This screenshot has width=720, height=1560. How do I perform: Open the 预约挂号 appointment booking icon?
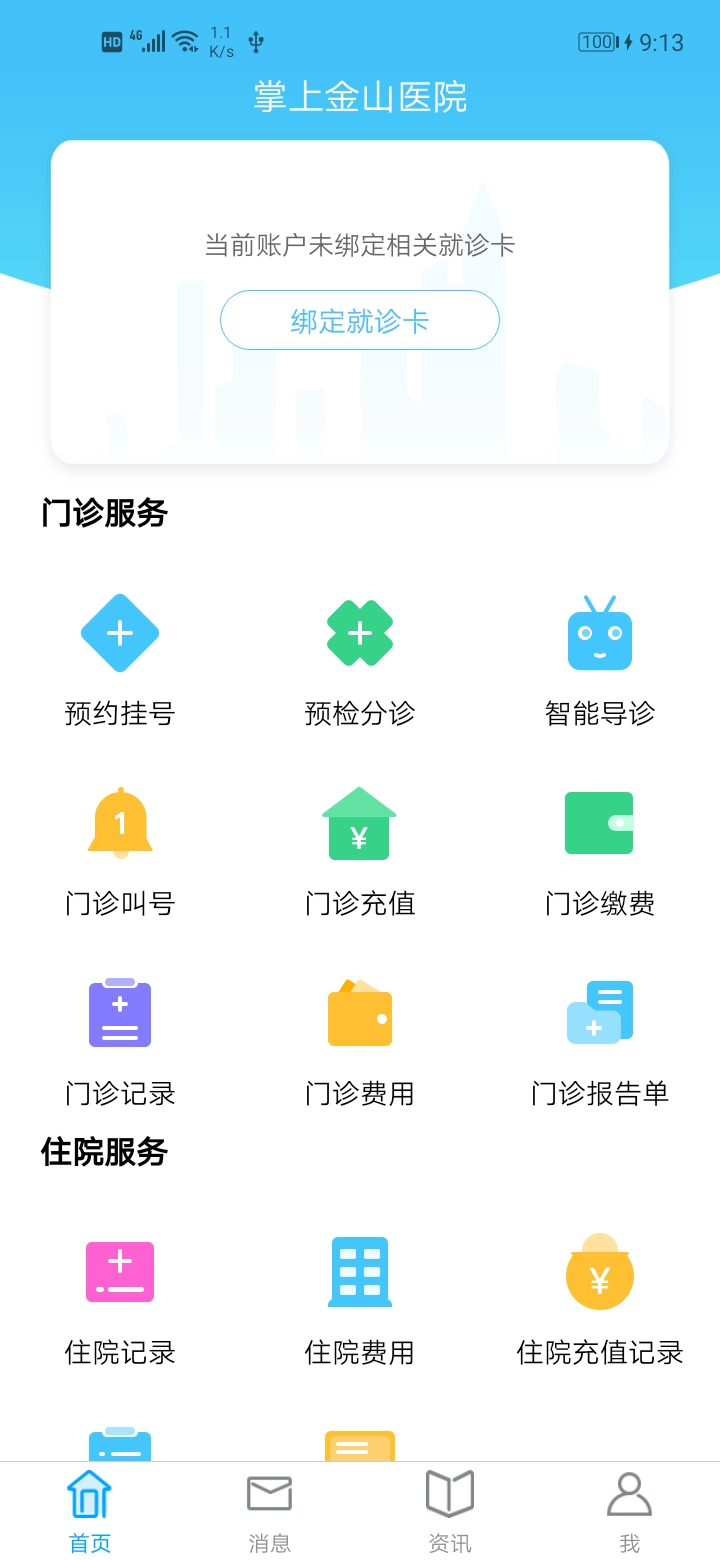[x=120, y=632]
